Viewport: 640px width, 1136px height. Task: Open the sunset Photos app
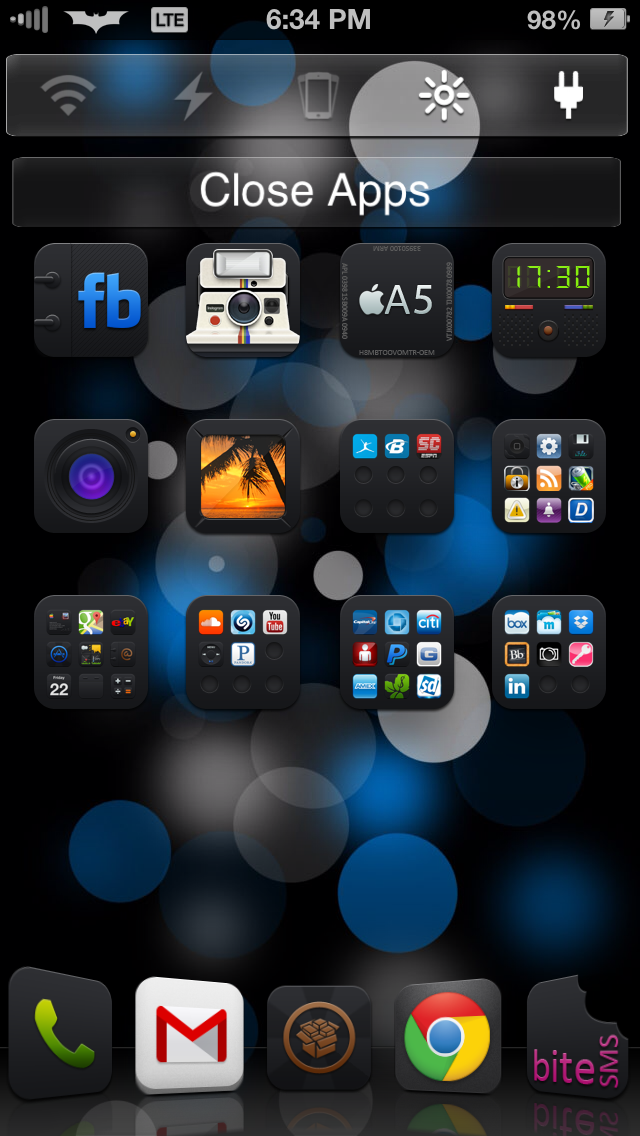click(243, 476)
